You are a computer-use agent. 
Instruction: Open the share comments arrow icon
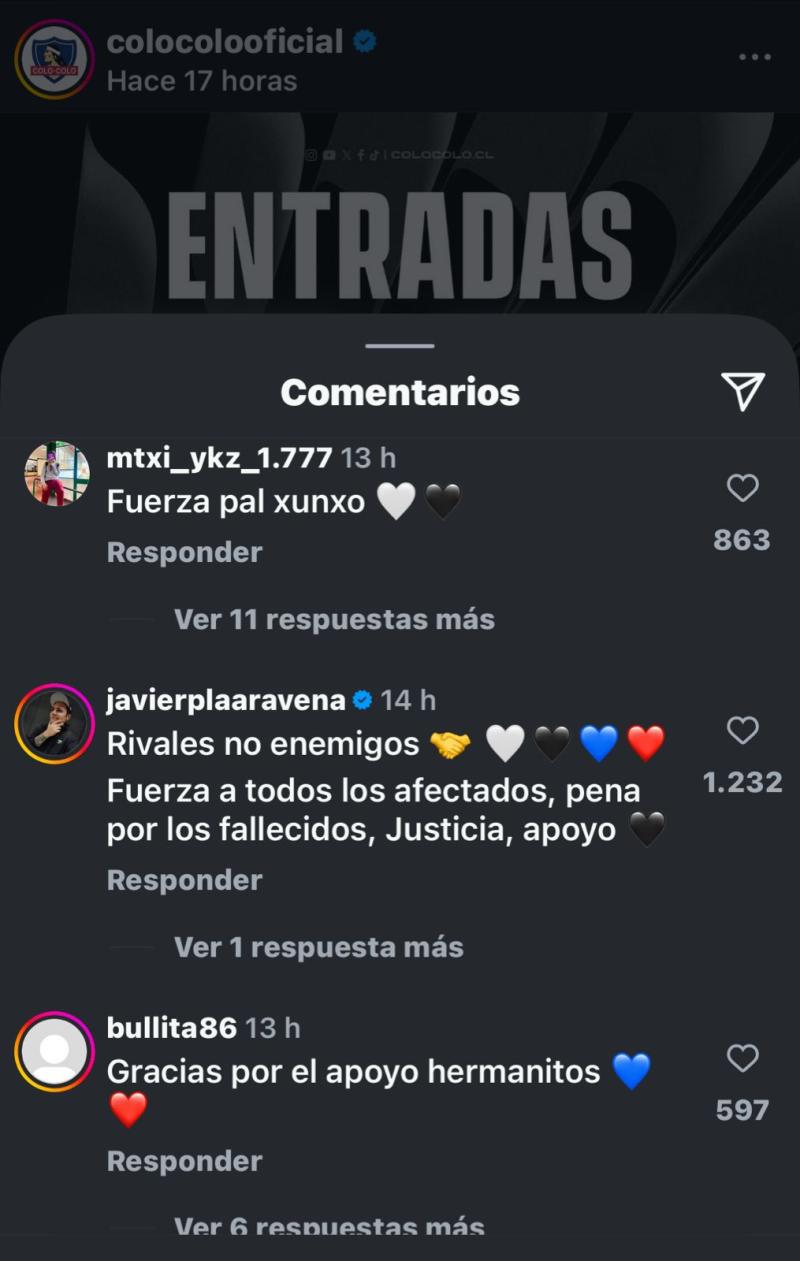coord(741,391)
